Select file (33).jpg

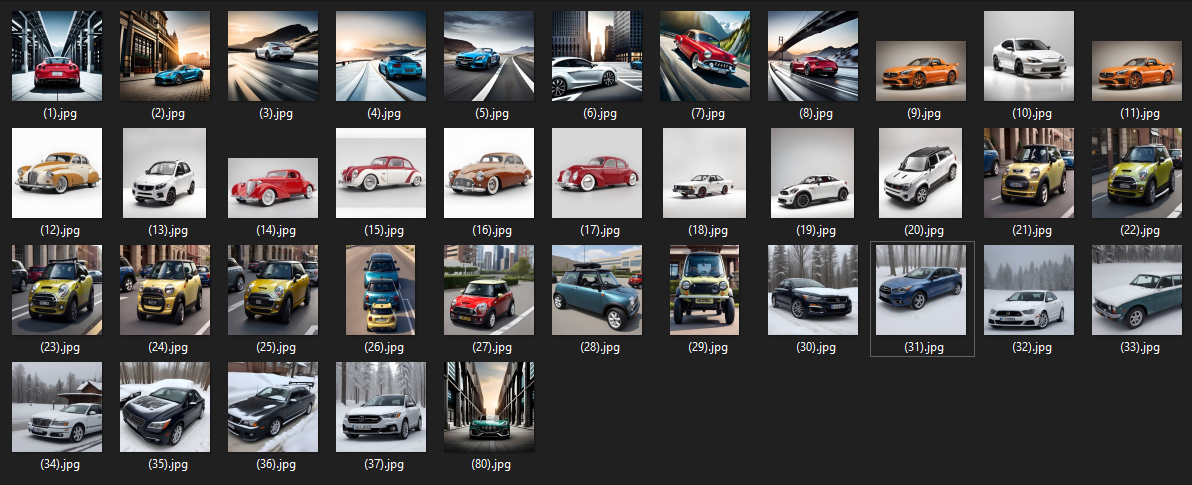pos(1137,290)
